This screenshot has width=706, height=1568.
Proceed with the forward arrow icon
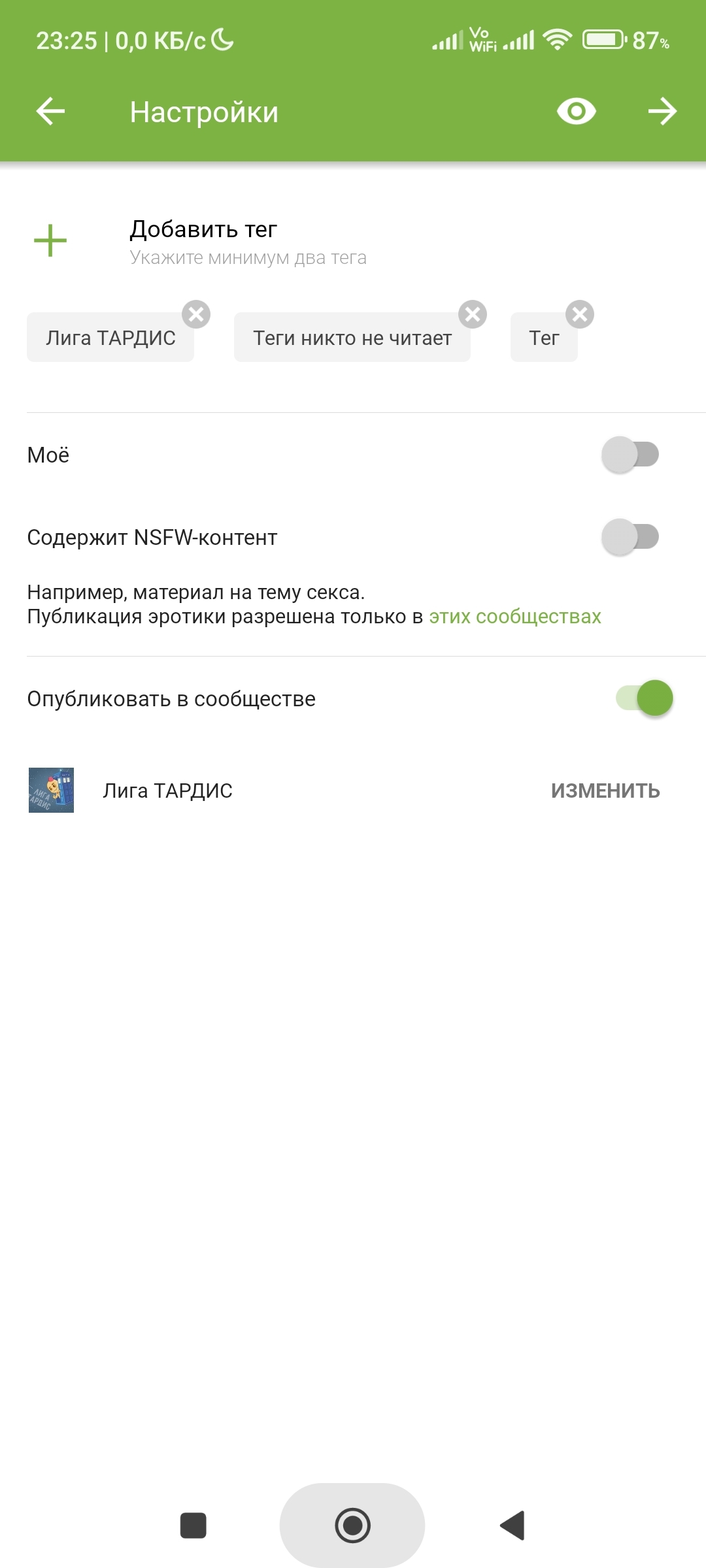(x=662, y=111)
